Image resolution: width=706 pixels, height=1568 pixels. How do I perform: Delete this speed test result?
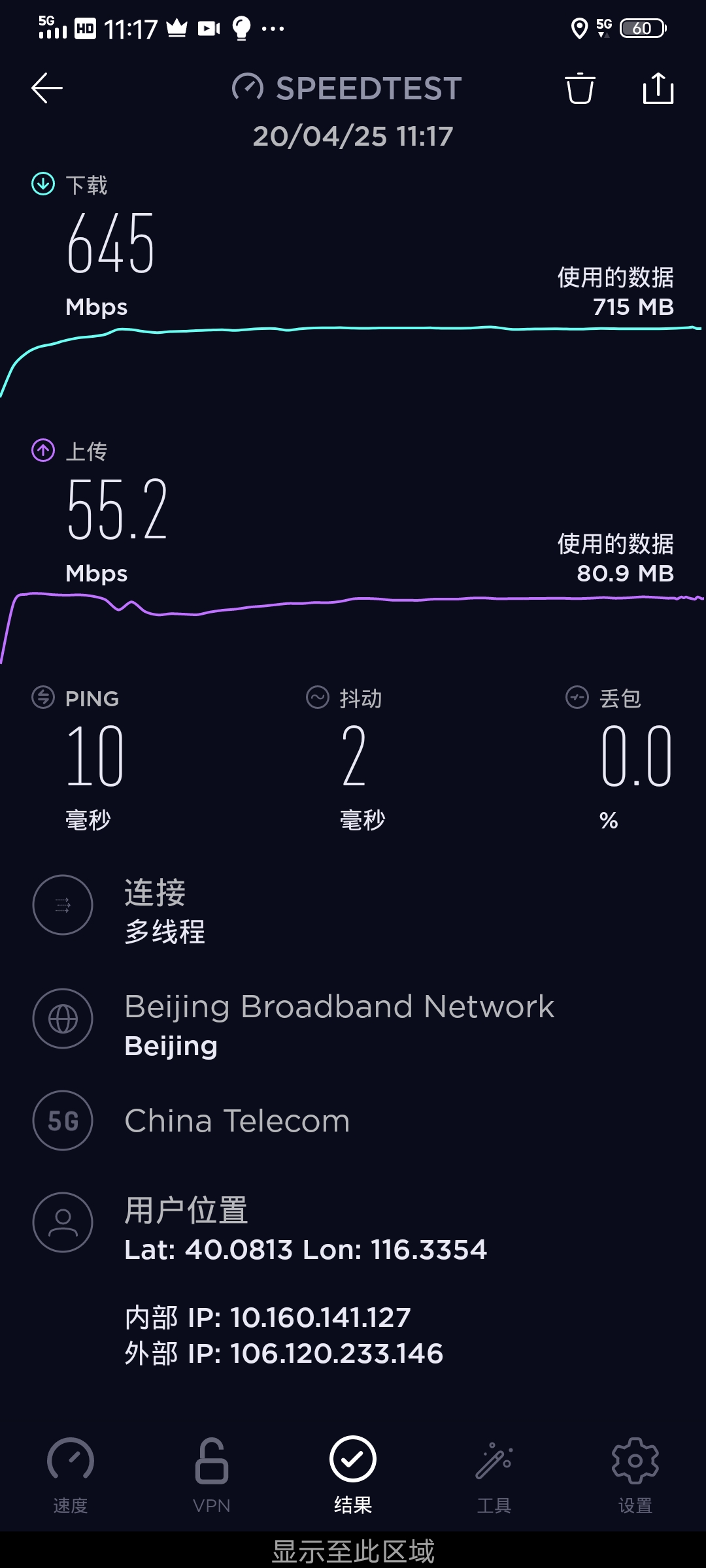[580, 88]
